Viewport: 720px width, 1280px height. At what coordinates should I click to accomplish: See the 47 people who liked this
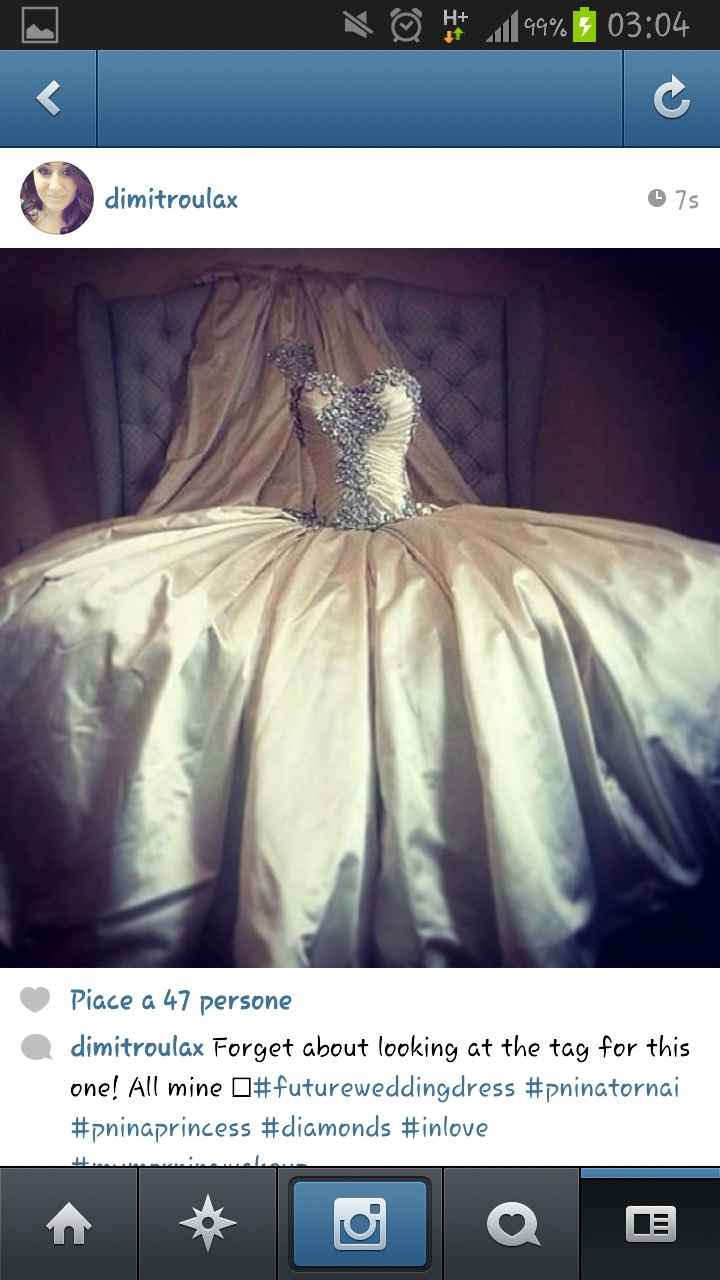coord(181,1001)
